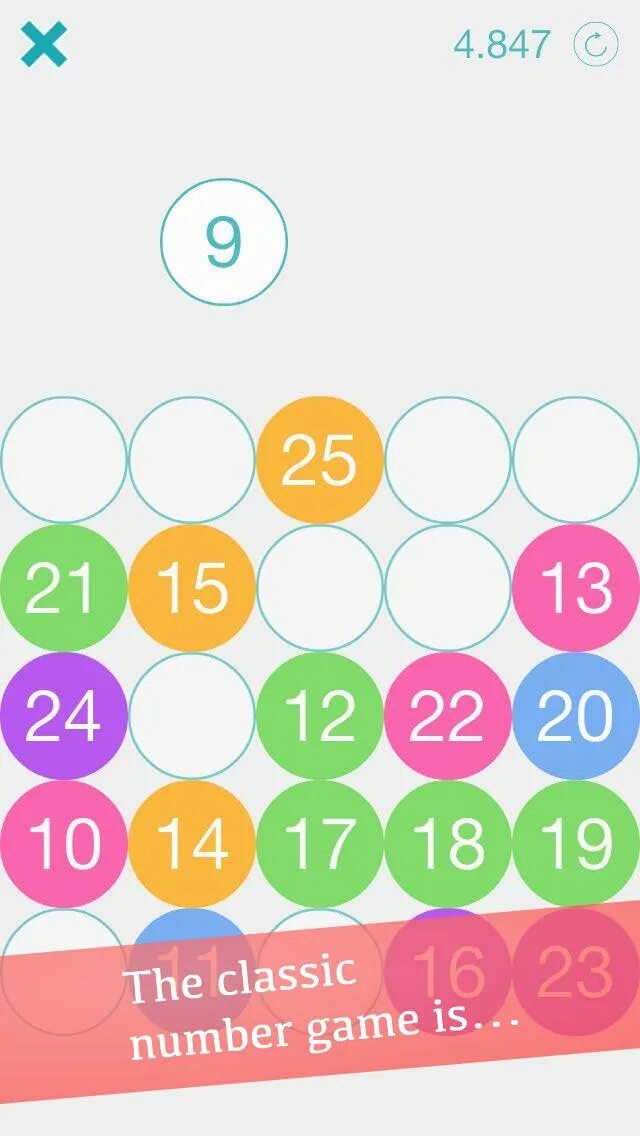Screen dimensions: 640x1136
Task: Choose the pink number 22 circle
Action: click(x=448, y=716)
